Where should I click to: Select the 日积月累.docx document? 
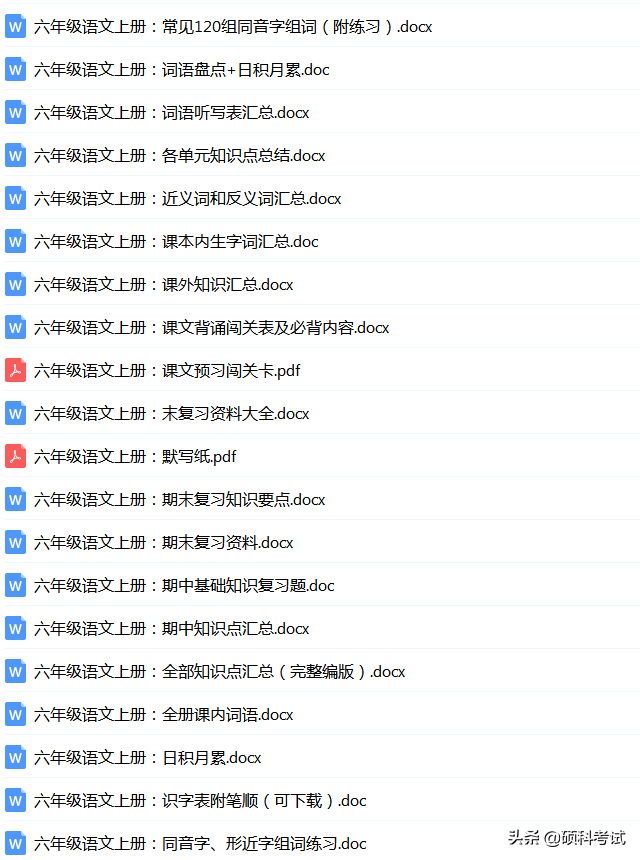pyautogui.click(x=147, y=758)
